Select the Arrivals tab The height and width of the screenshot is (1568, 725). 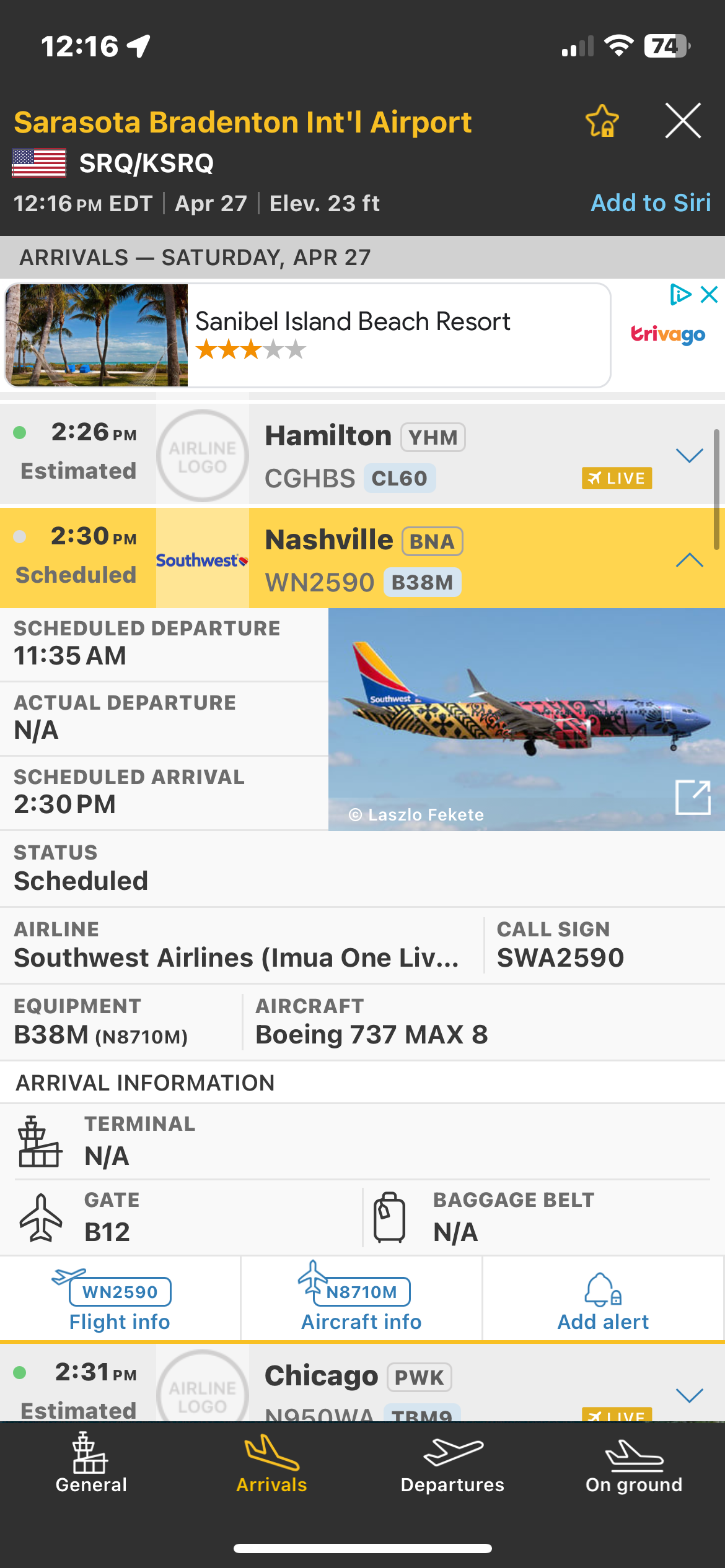point(271,1465)
